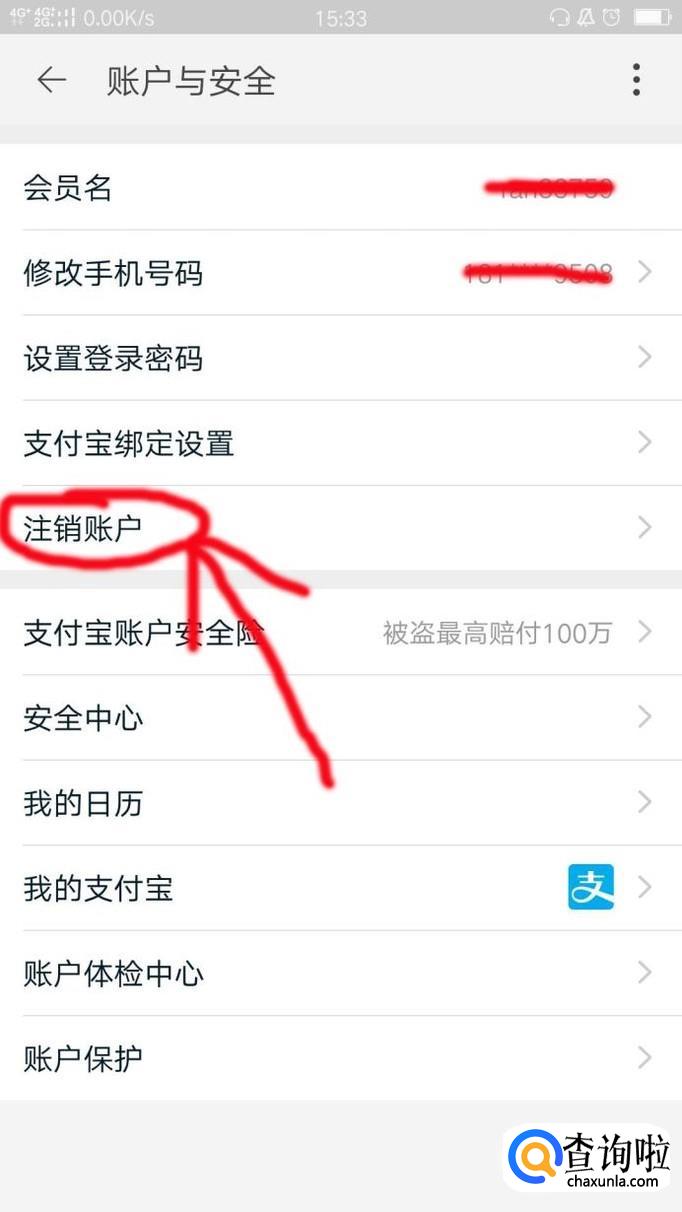Screen dimensions: 682x1212
Task: Open the three-dot overflow menu
Action: click(x=636, y=80)
